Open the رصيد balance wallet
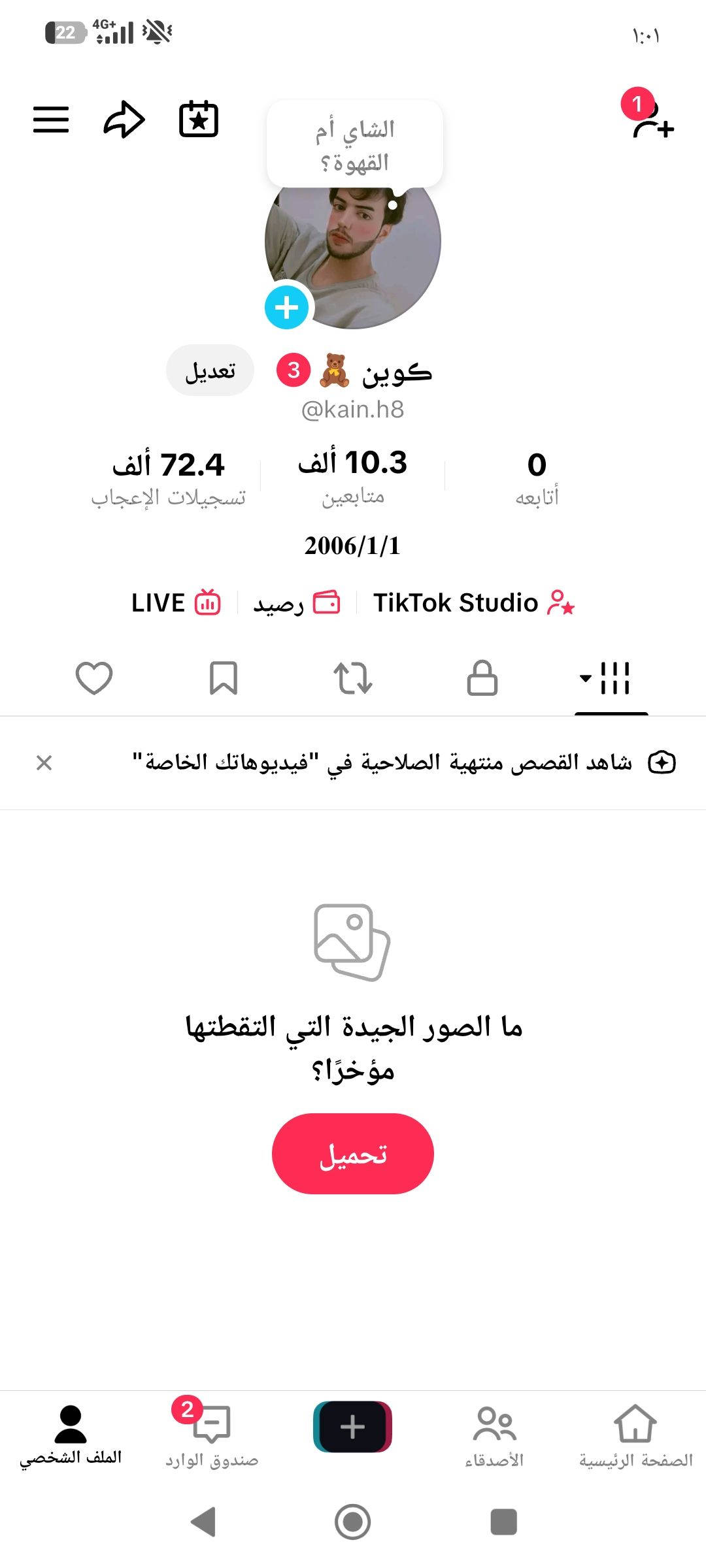 coord(297,602)
